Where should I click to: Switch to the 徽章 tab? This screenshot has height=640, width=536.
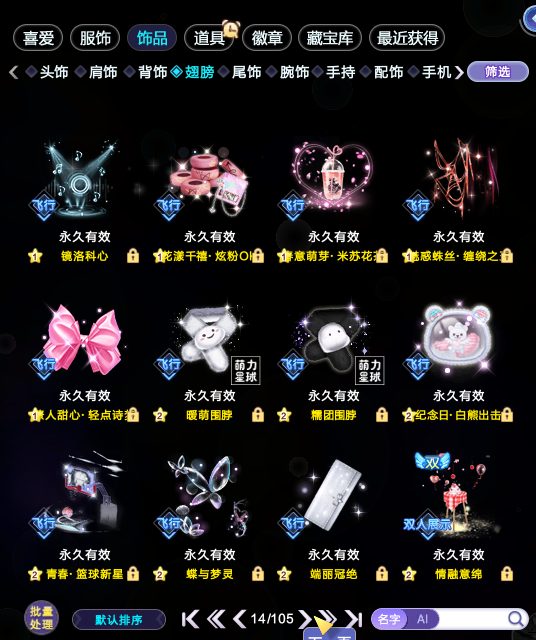pos(267,38)
